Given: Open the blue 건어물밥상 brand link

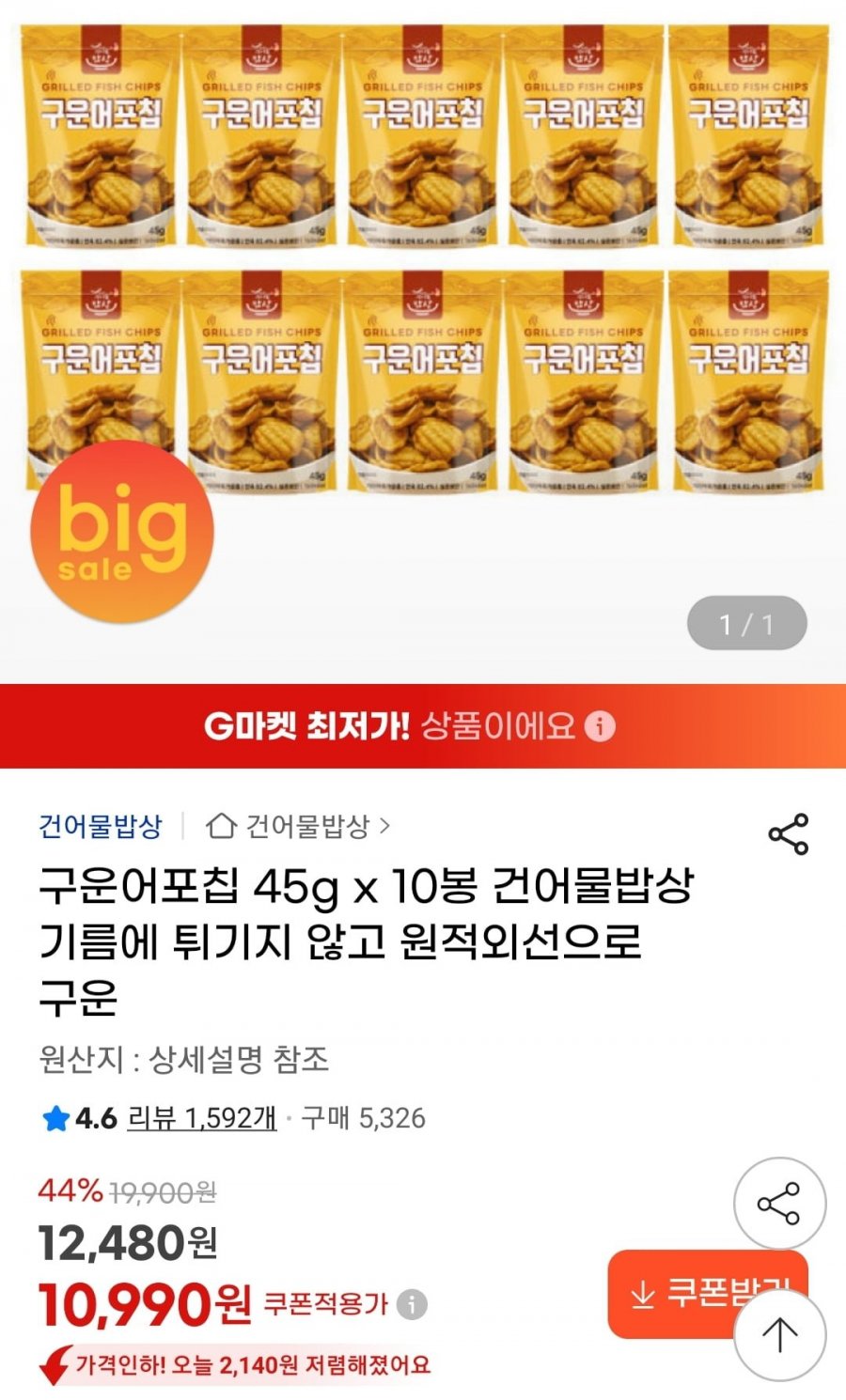Looking at the screenshot, I should click(101, 826).
